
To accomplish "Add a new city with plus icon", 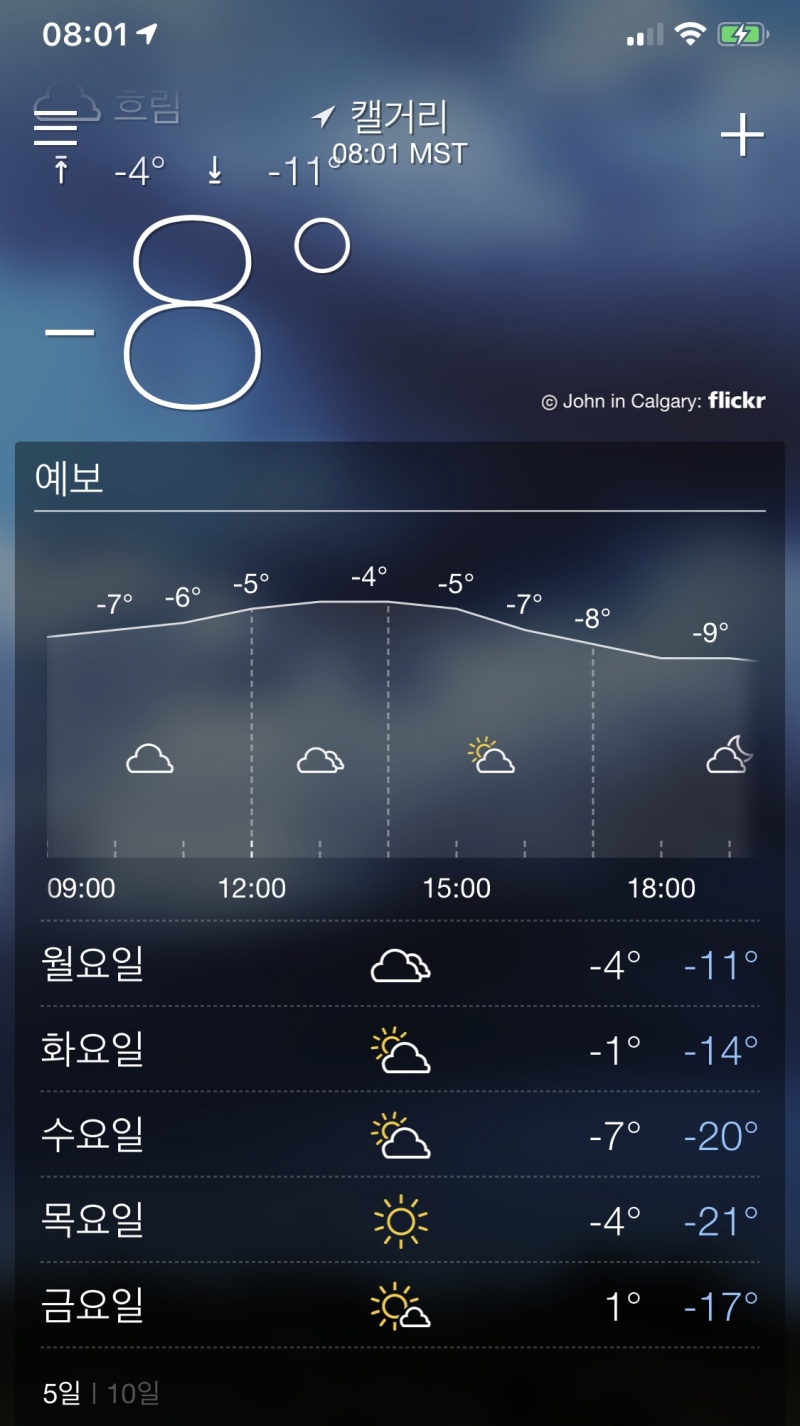I will point(742,136).
